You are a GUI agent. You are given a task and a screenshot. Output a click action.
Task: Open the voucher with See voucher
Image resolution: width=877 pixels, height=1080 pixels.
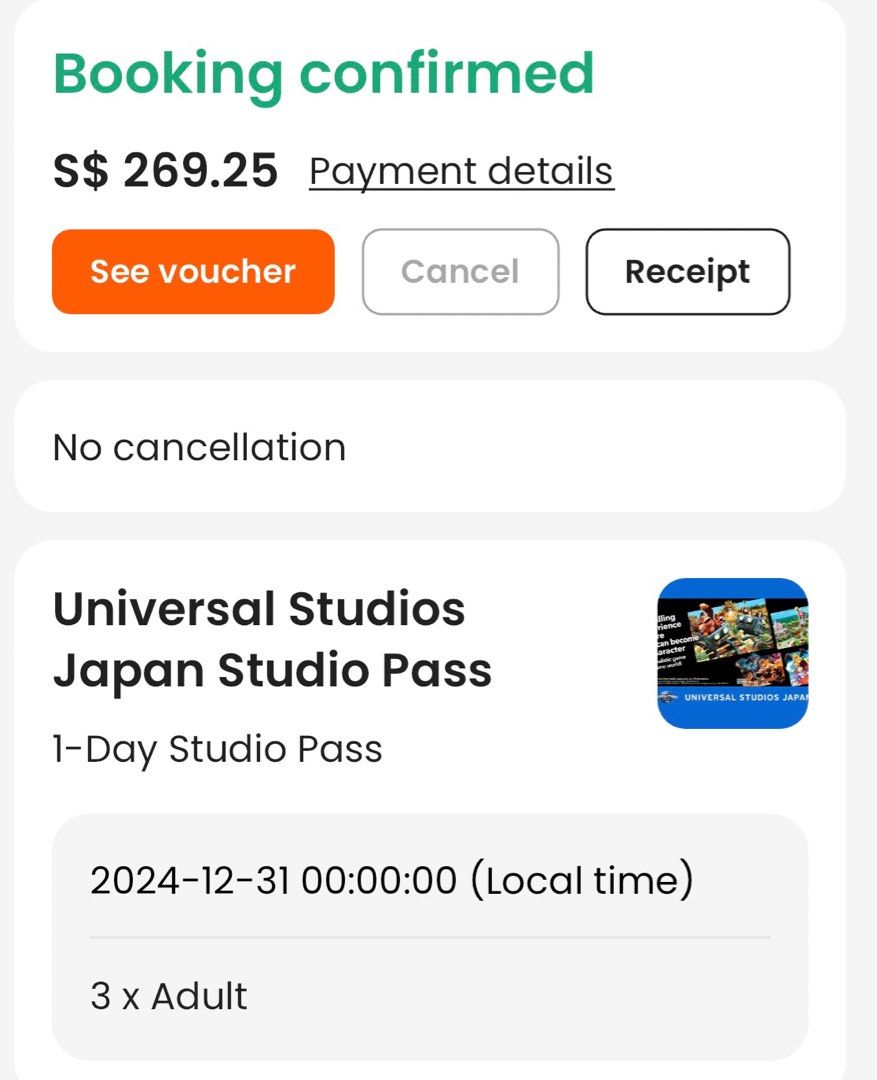pos(192,271)
